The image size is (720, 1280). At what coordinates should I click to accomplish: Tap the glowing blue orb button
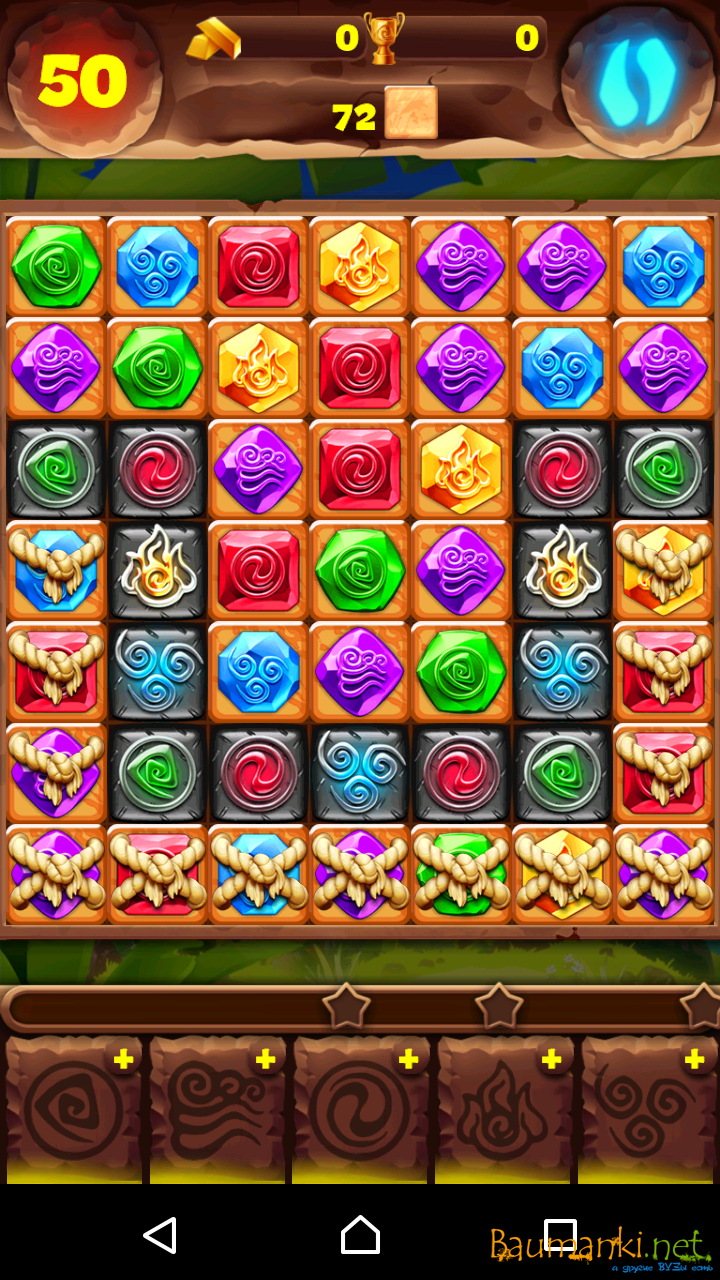click(637, 80)
